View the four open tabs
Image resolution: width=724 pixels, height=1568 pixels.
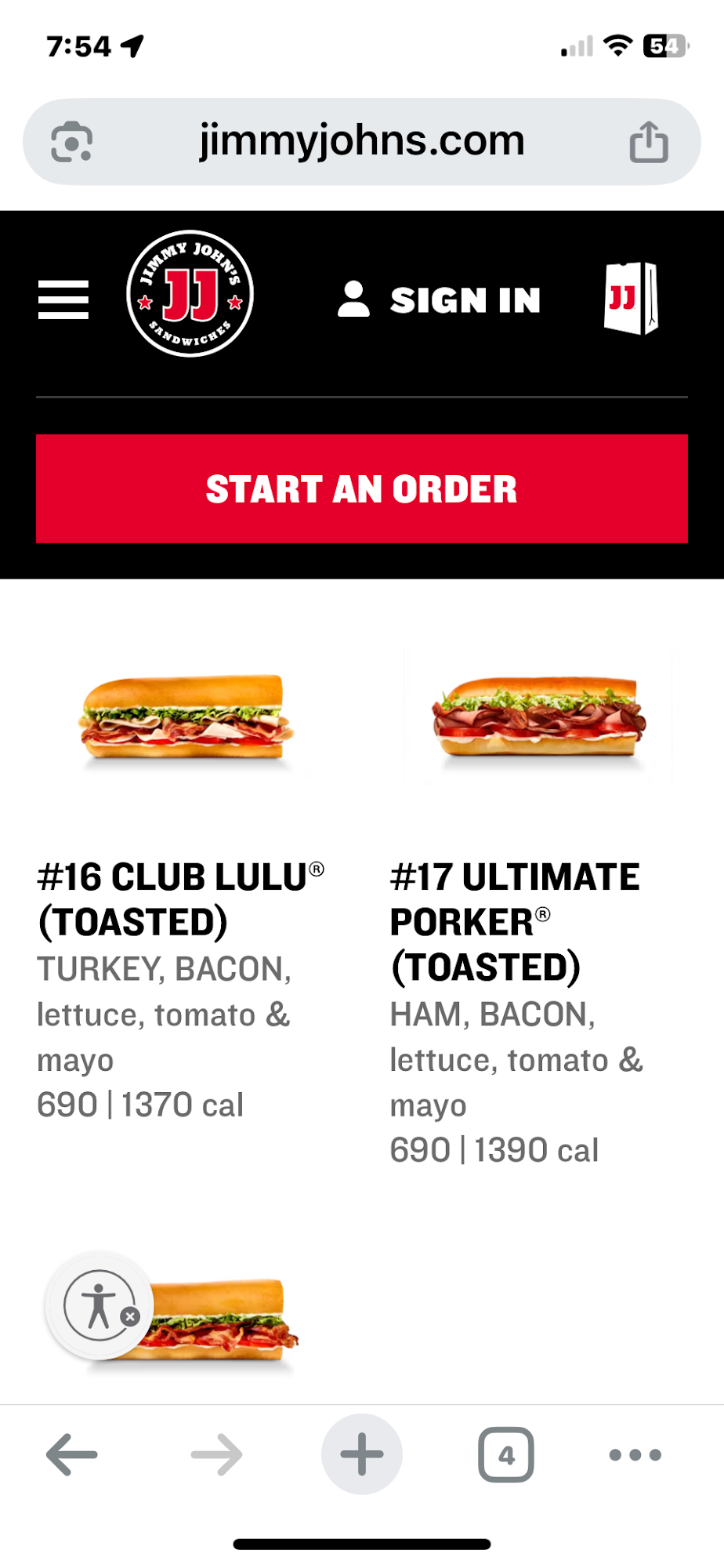pos(506,1454)
